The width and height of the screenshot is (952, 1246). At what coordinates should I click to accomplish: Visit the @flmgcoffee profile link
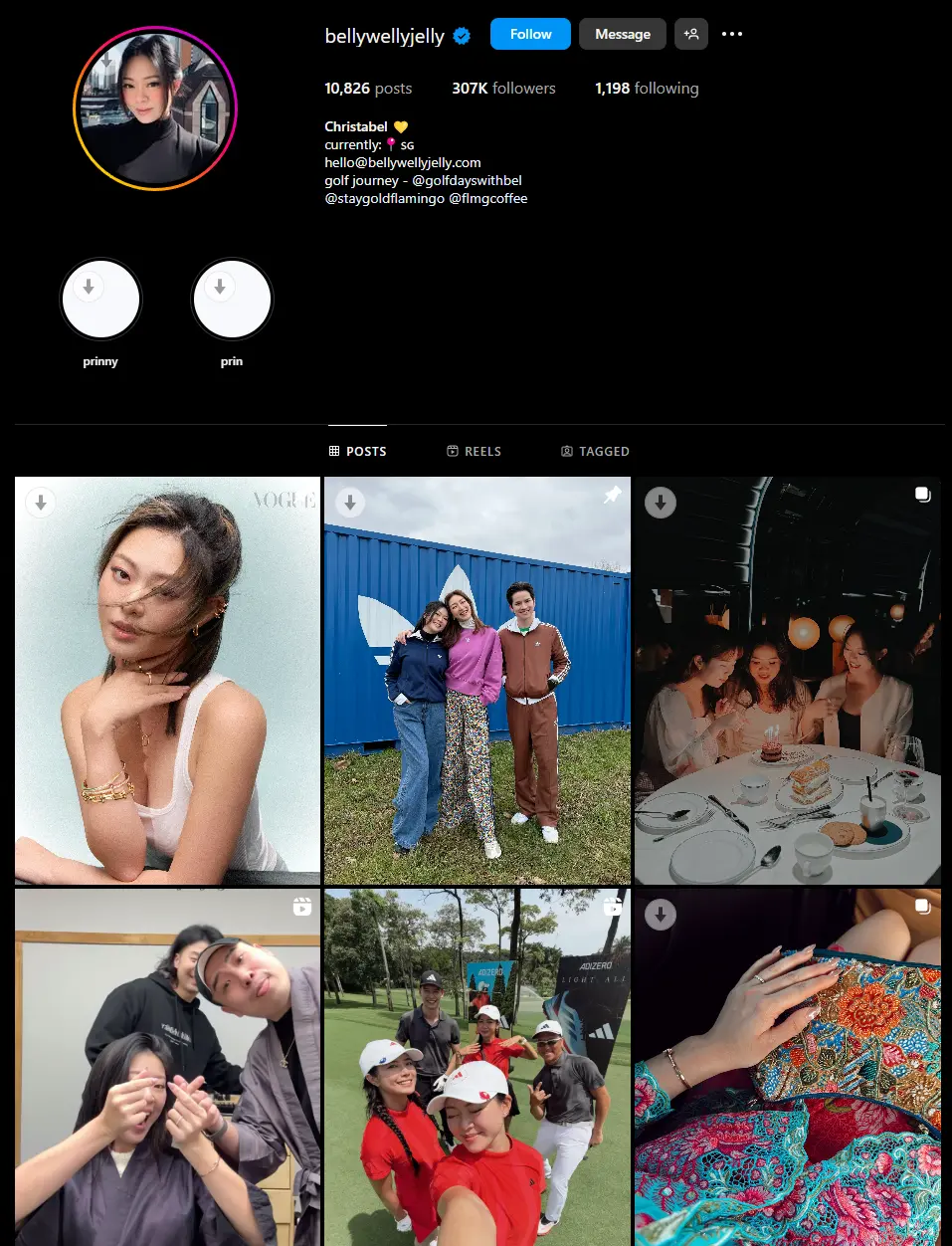click(488, 198)
